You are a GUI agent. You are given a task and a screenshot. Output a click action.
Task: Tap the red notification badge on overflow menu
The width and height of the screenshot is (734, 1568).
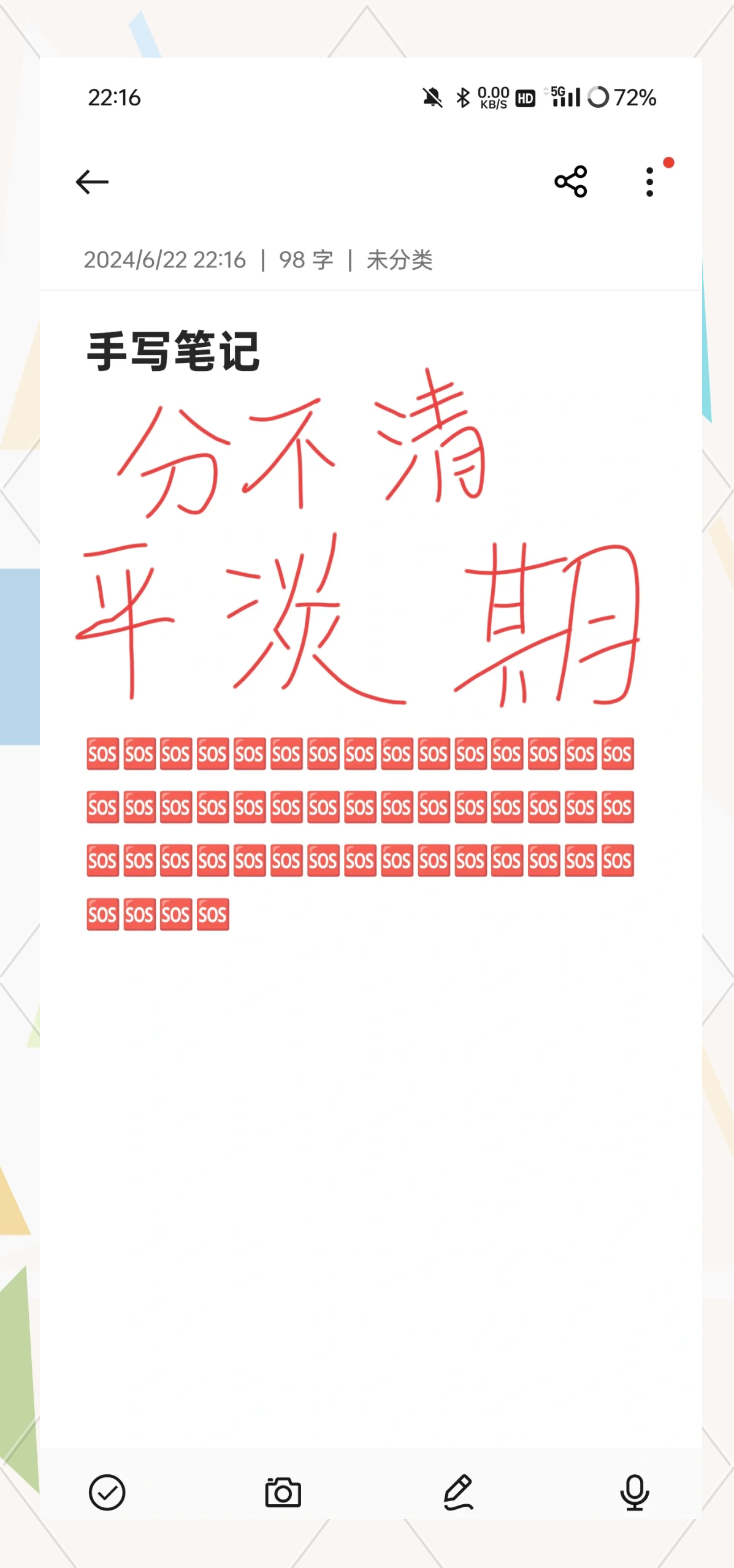669,162
